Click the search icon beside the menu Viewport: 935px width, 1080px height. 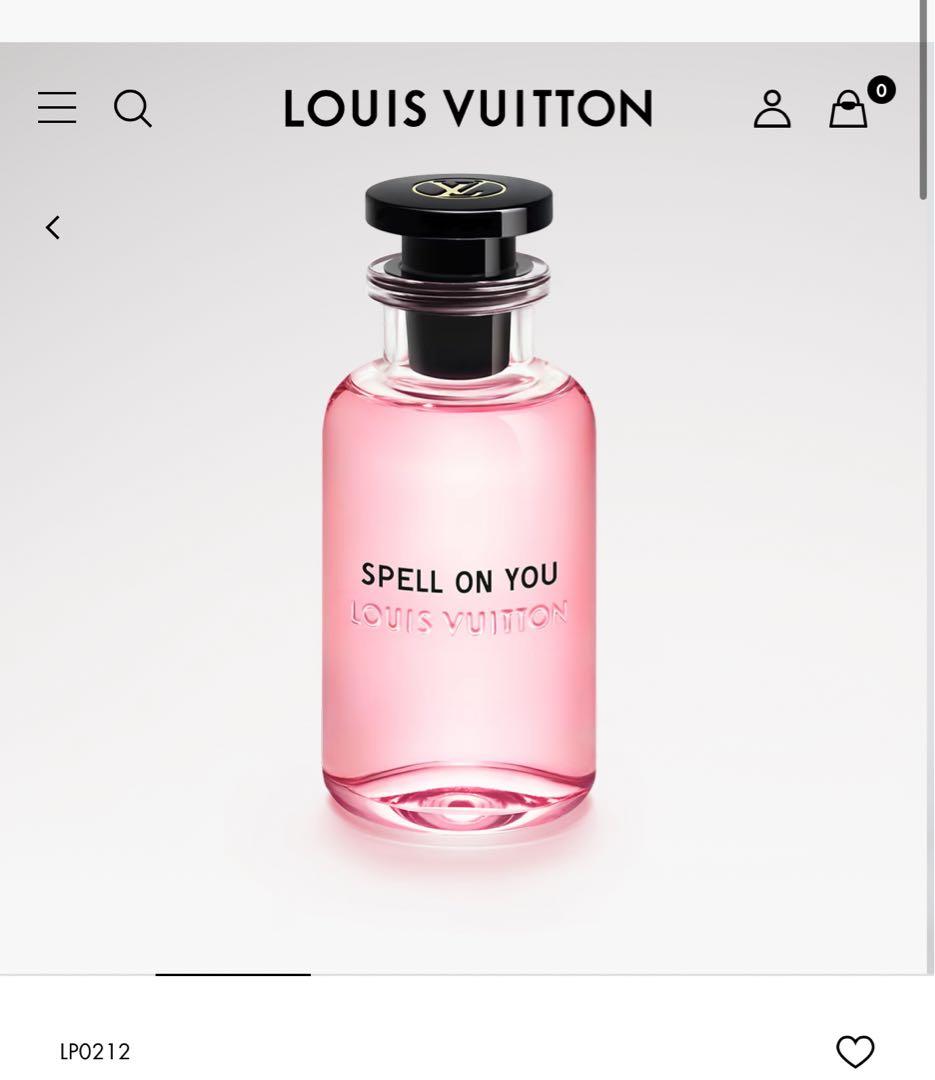tap(134, 108)
